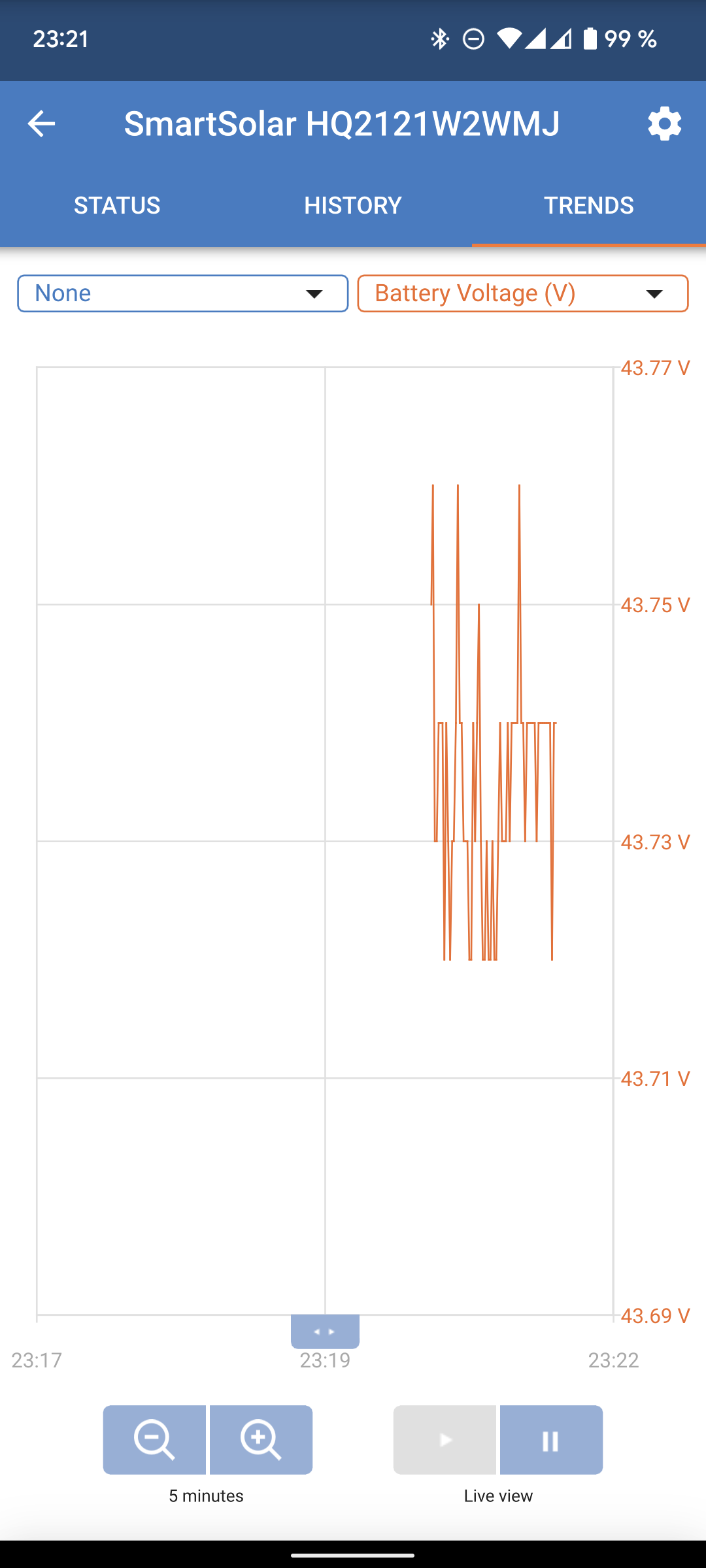Open the Battery Voltage (V) dropdown
The height and width of the screenshot is (1568, 706).
(522, 293)
